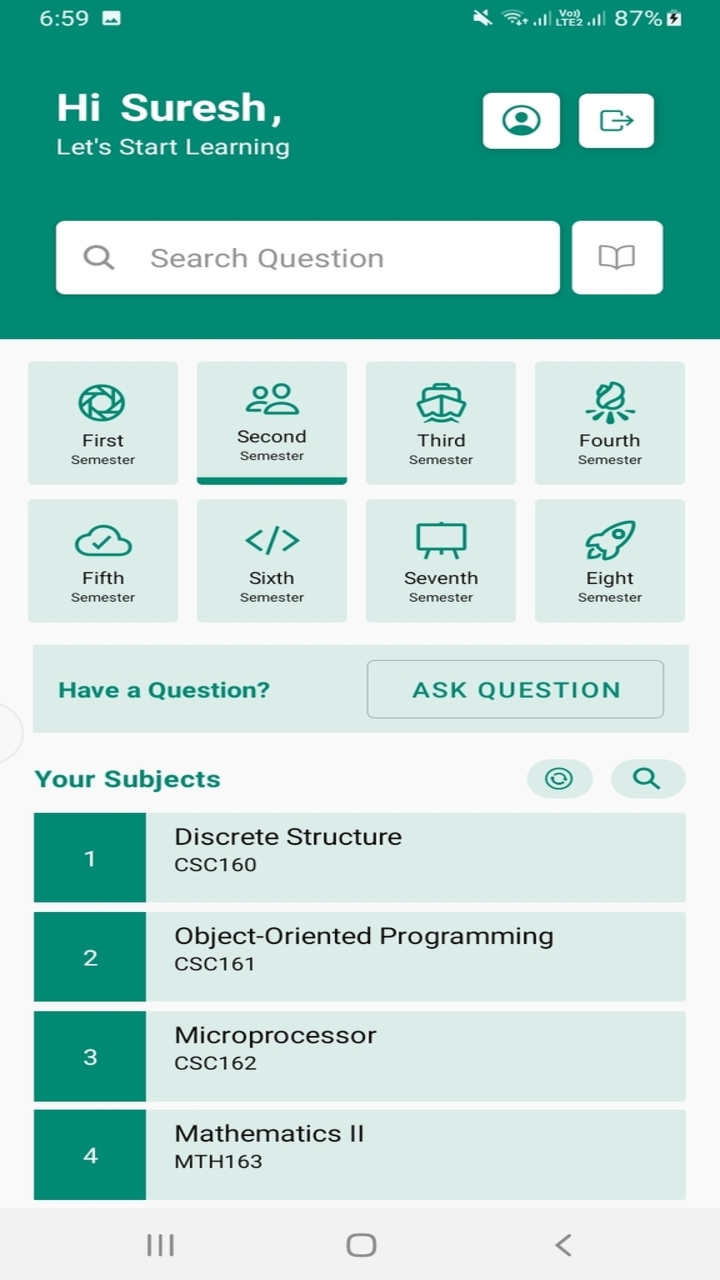The width and height of the screenshot is (720, 1280).
Task: Open Sixth Semester subjects
Action: [272, 561]
